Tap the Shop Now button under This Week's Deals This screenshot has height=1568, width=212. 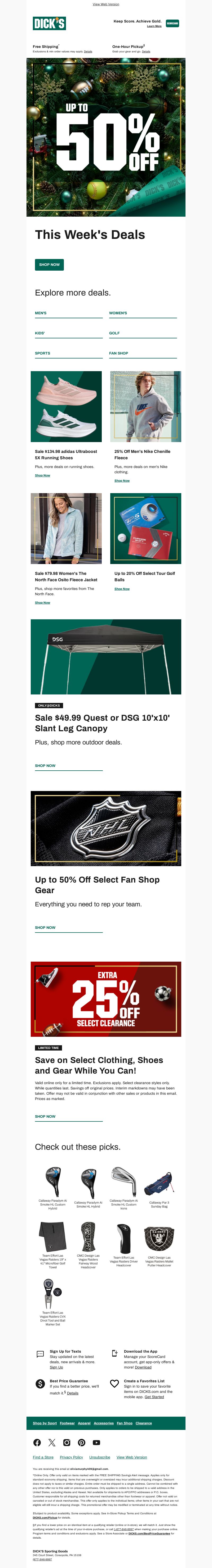[x=49, y=264]
